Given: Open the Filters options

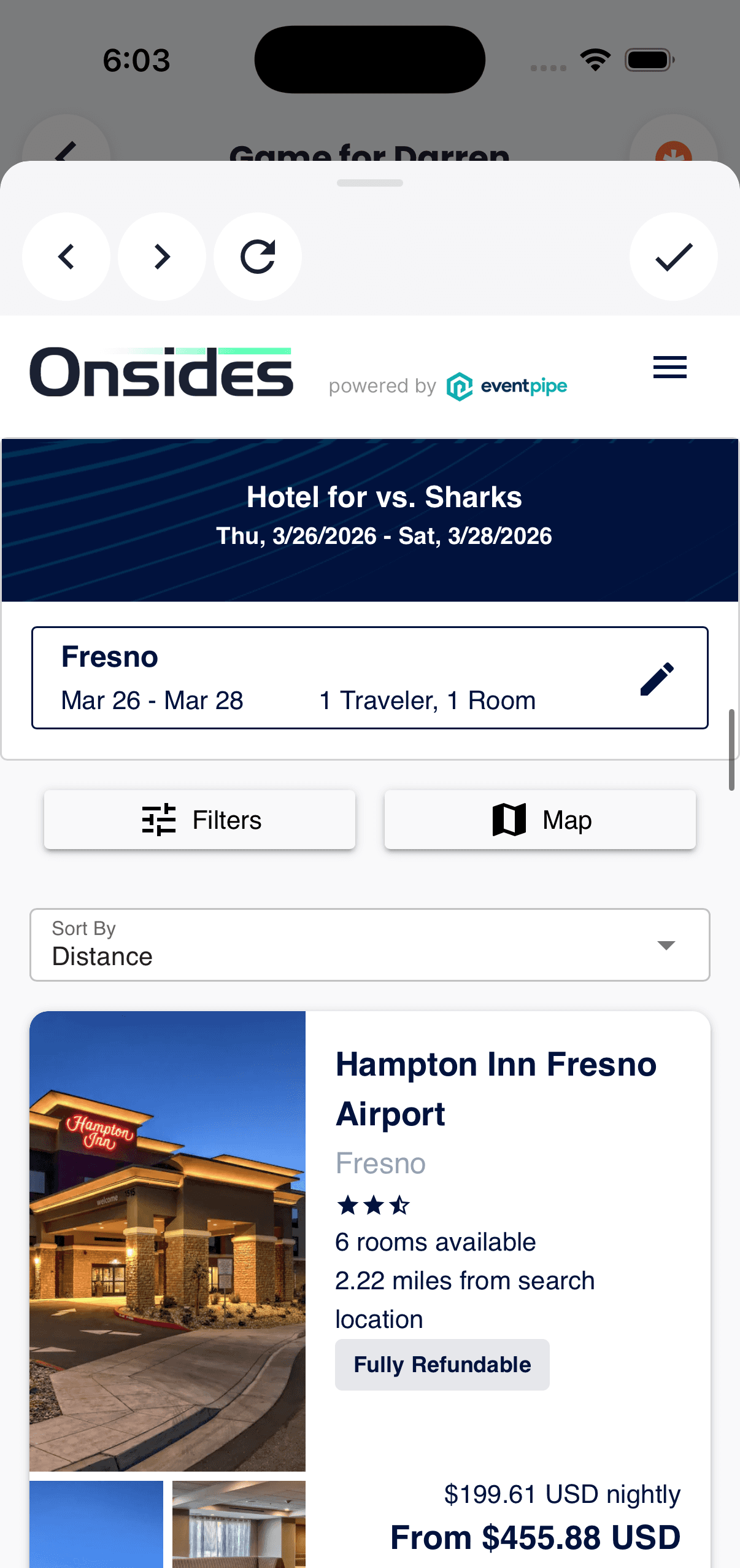Looking at the screenshot, I should click(199, 820).
